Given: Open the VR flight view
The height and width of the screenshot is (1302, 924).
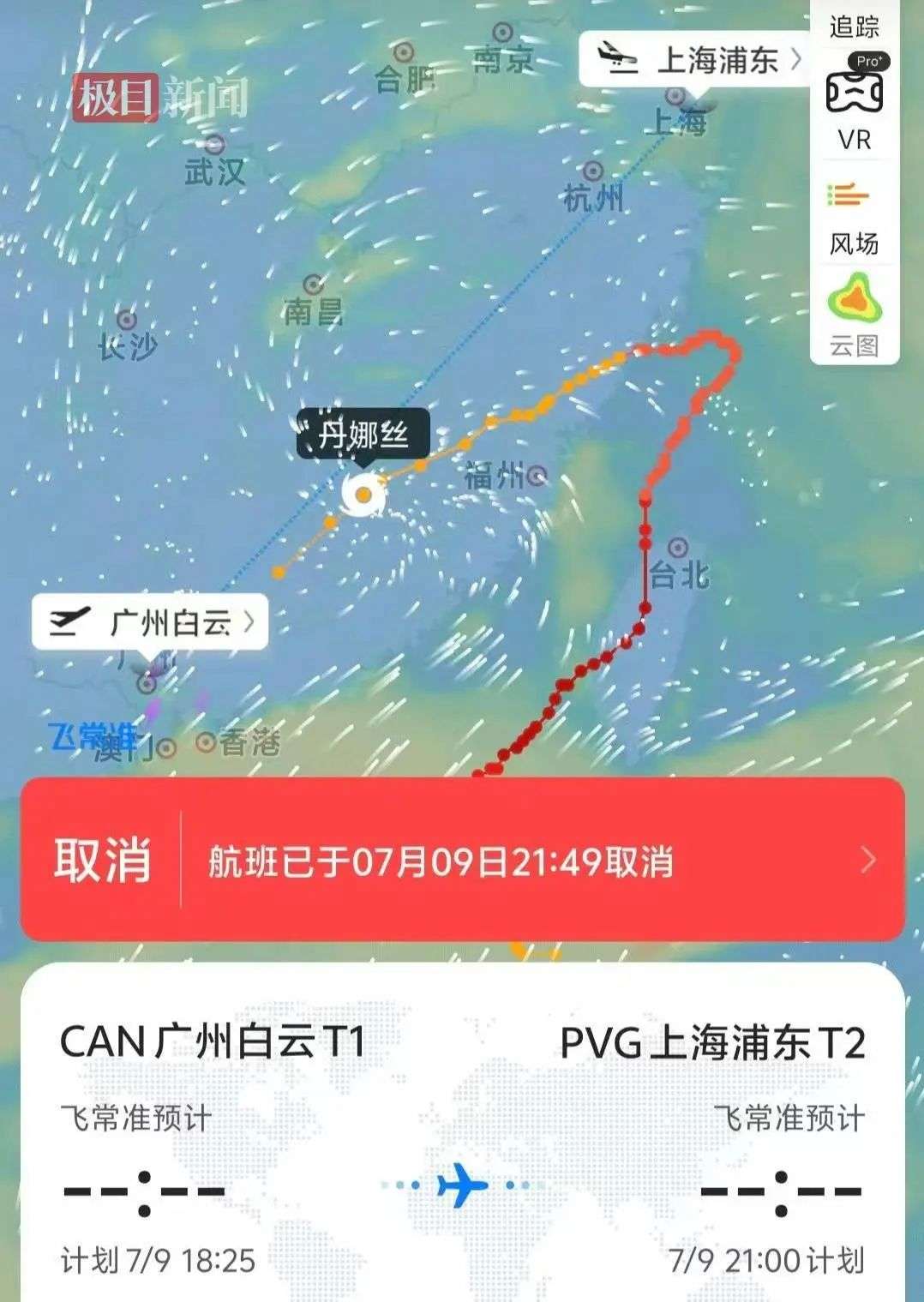Looking at the screenshot, I should [x=854, y=108].
